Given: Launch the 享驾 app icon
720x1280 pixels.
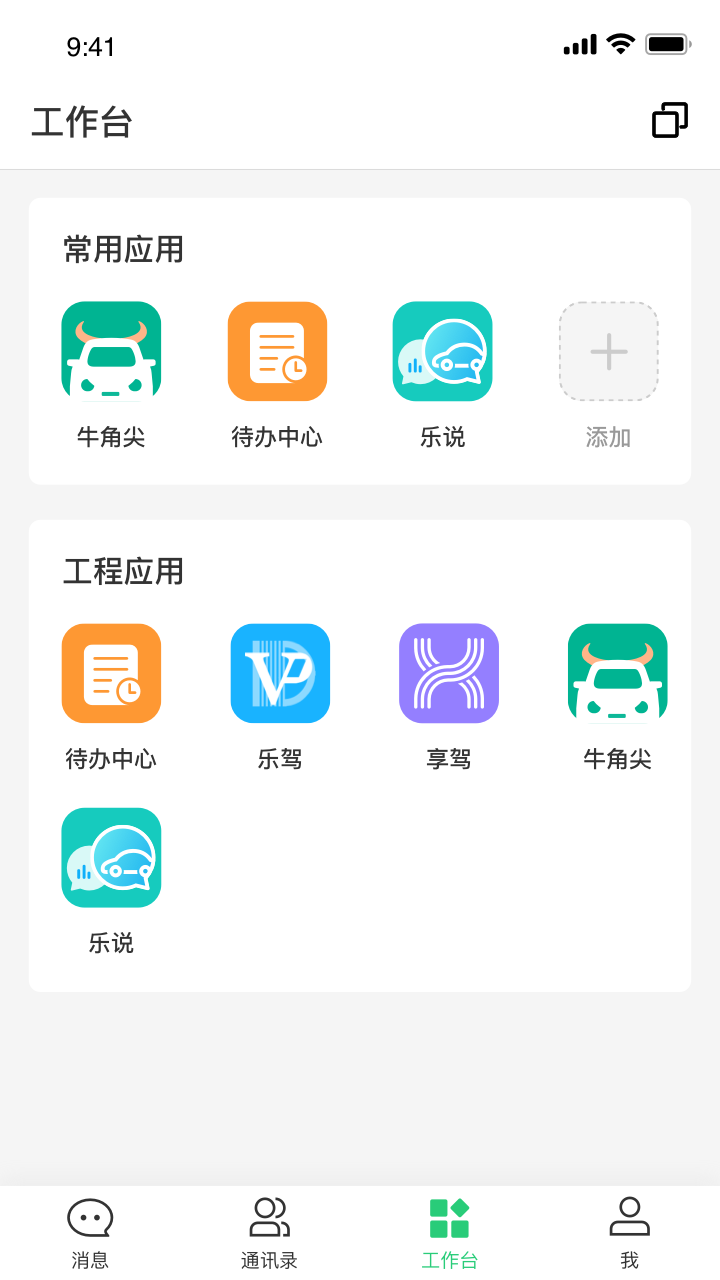Looking at the screenshot, I should [x=448, y=673].
